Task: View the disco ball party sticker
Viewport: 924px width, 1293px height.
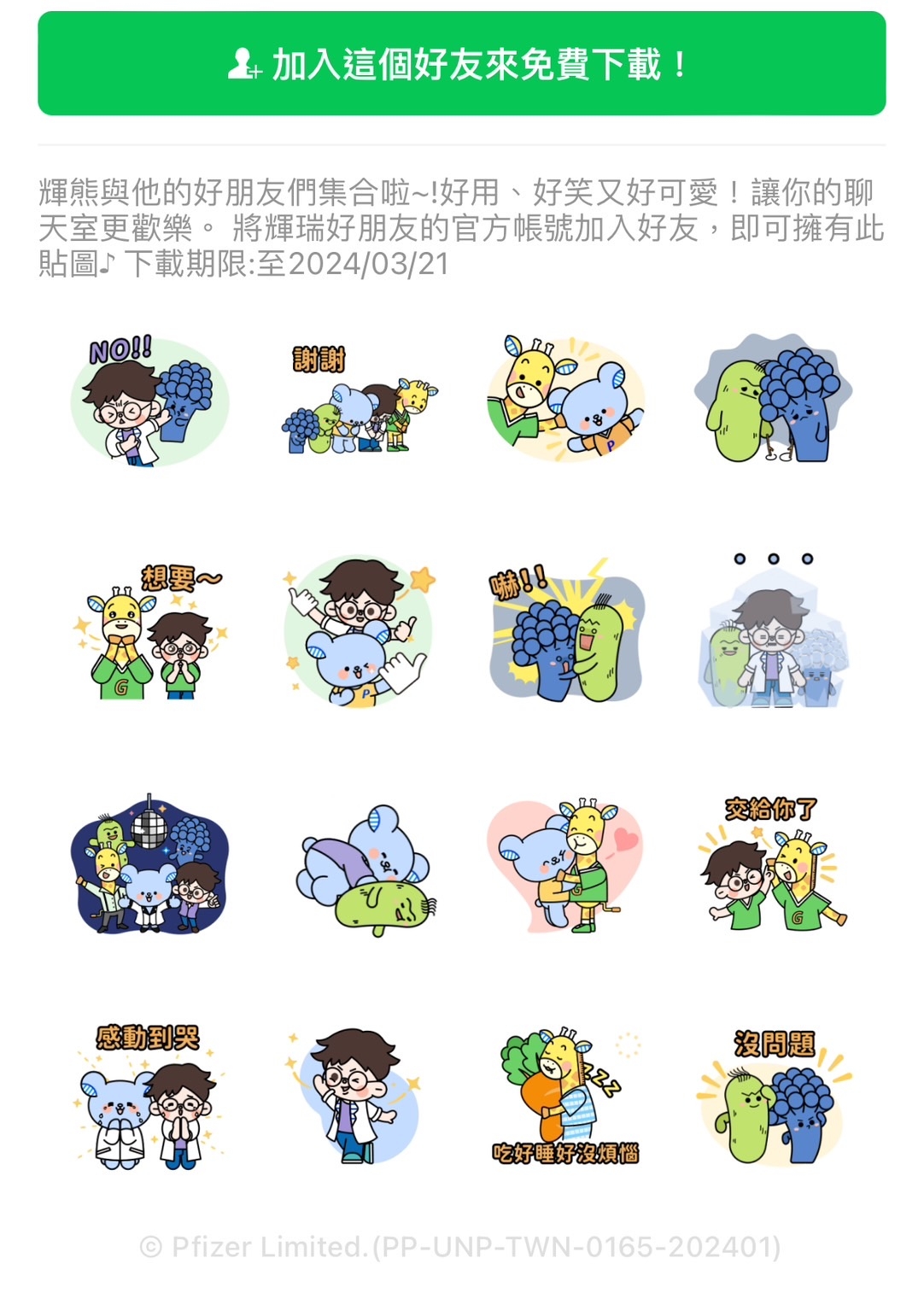Action: (150, 864)
